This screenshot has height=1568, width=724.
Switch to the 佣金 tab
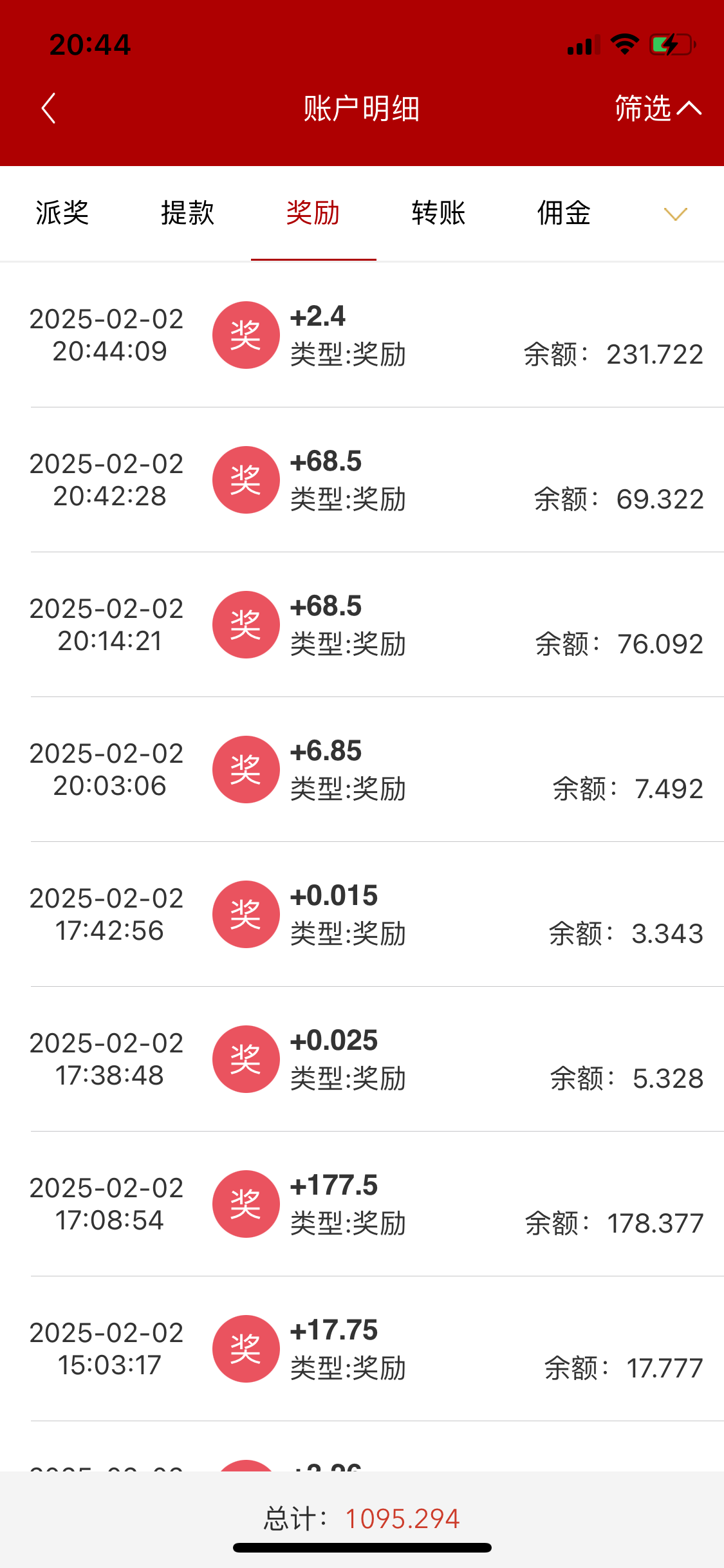pyautogui.click(x=564, y=213)
